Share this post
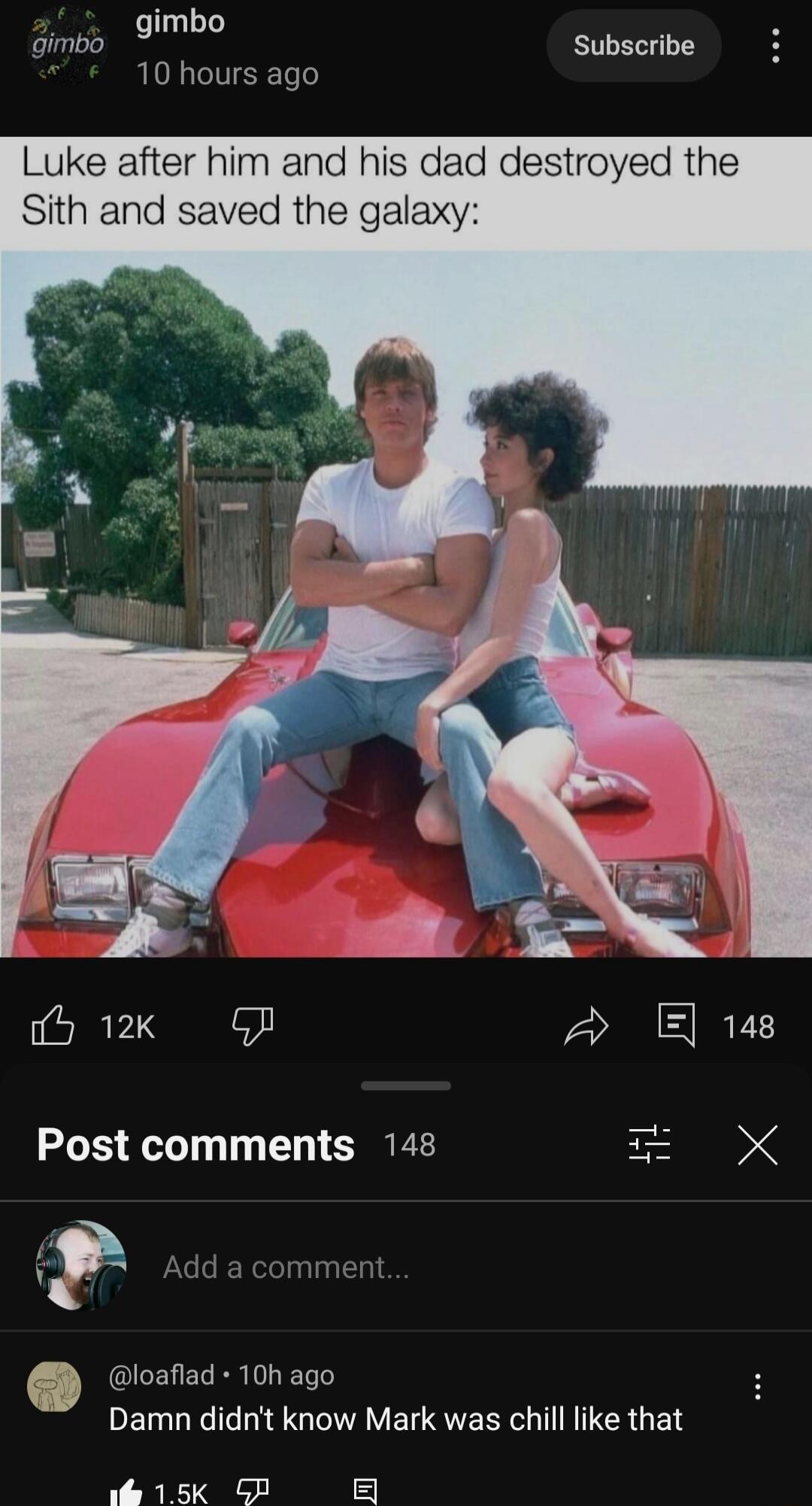Image resolution: width=812 pixels, height=1506 pixels. [586, 1026]
